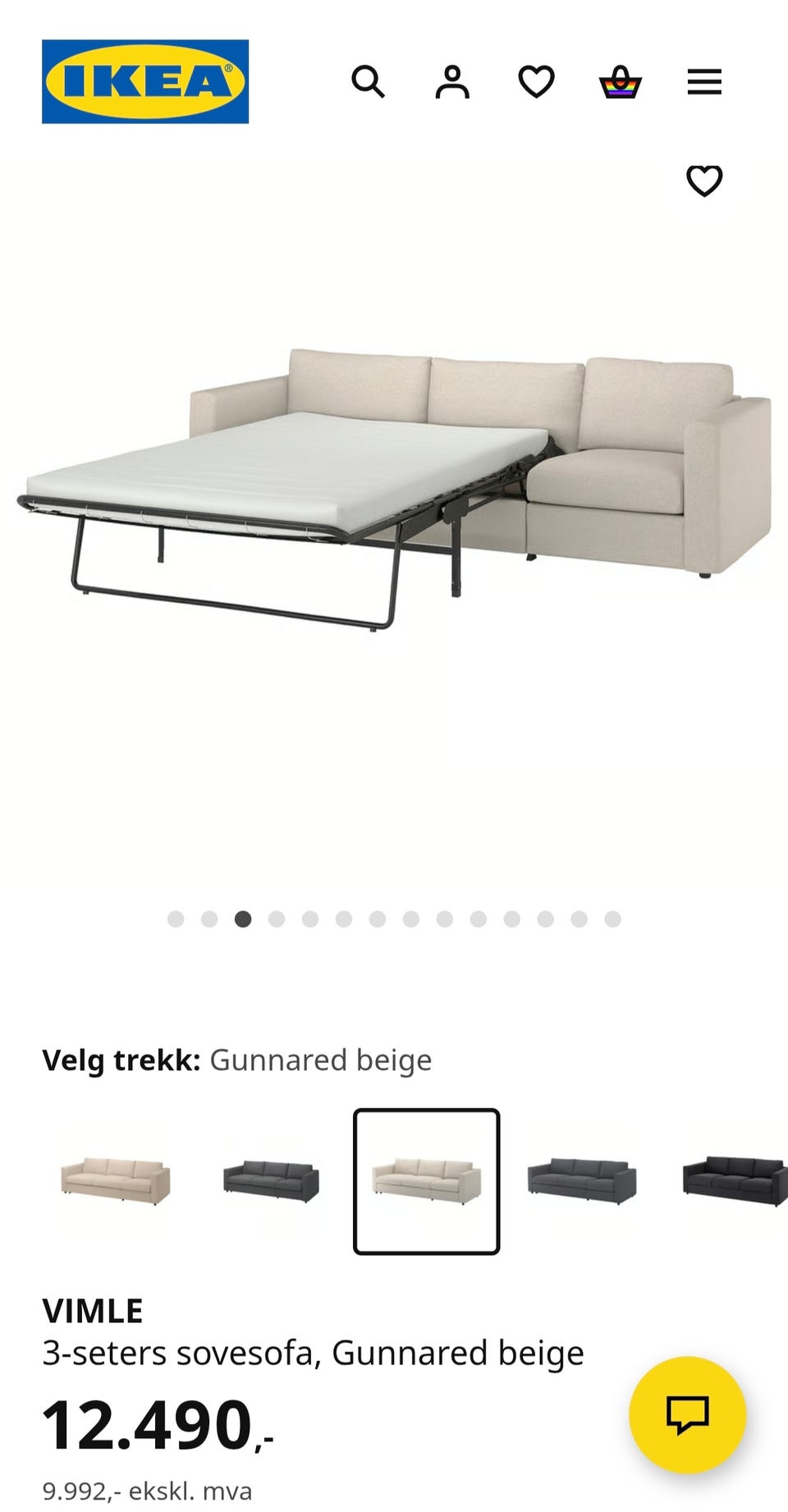Open the shopping bag icon
The image size is (788, 1512).
pos(621,81)
